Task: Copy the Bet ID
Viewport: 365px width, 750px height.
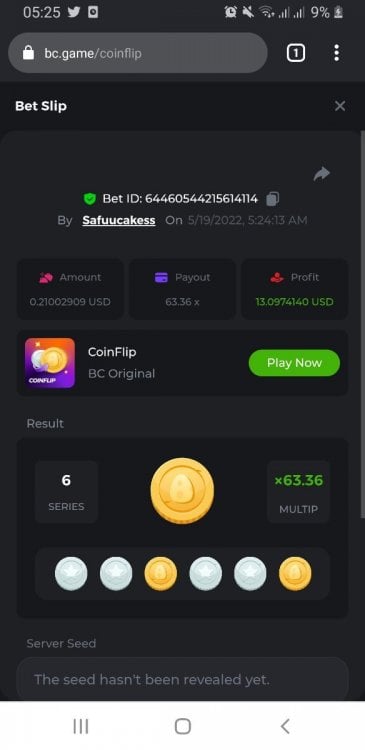Action: click(x=273, y=199)
